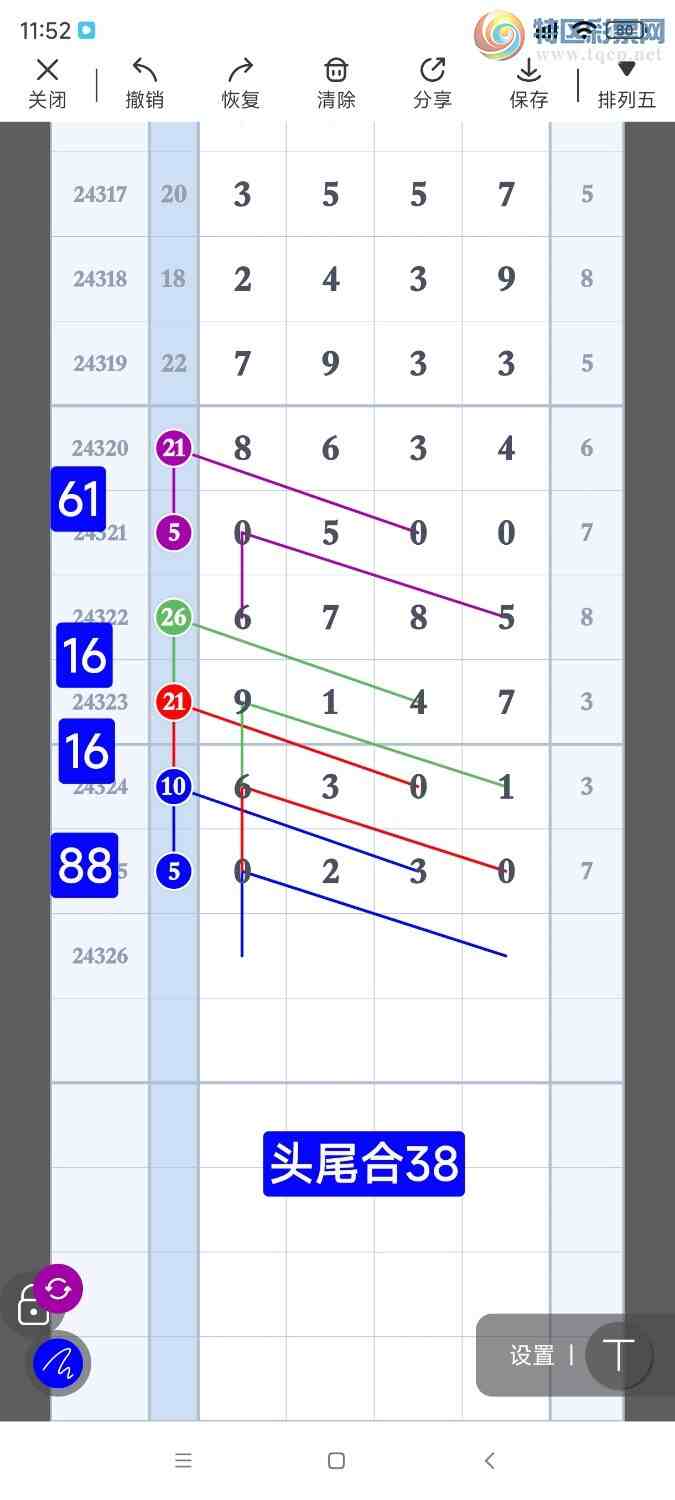
Task: Open 设置 settings for text tool
Action: (532, 1355)
